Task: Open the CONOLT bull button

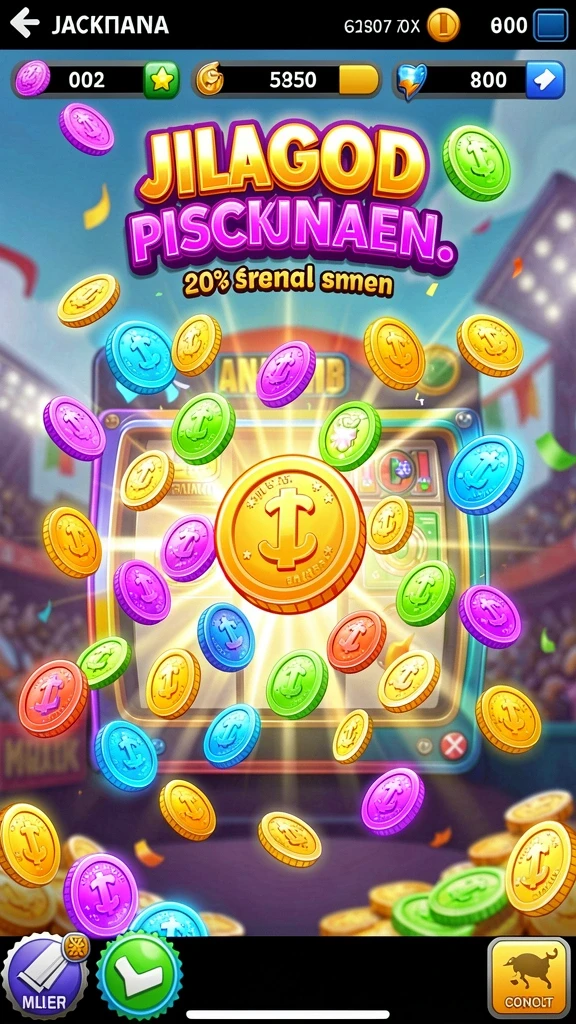Action: point(529,976)
